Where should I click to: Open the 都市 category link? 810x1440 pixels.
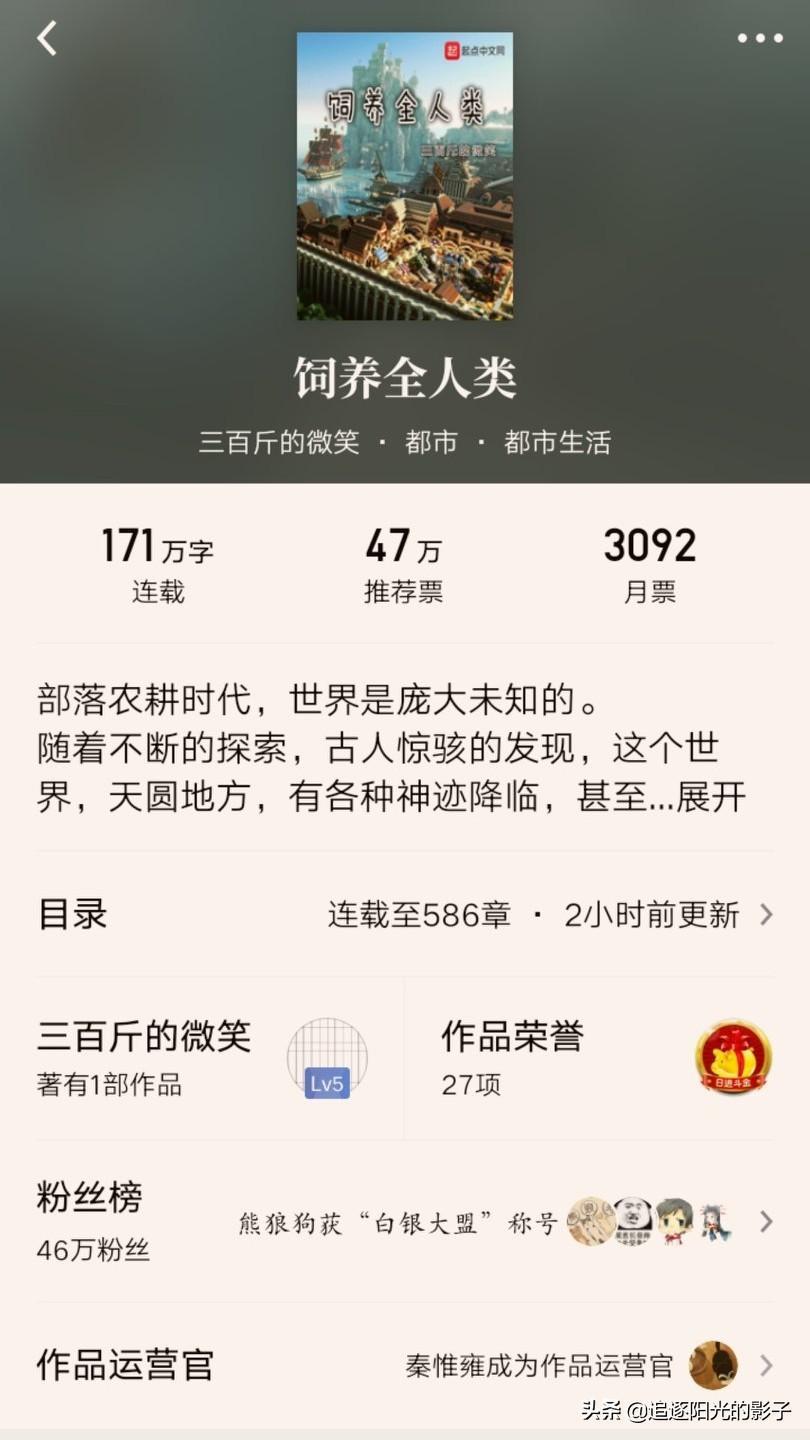point(431,442)
